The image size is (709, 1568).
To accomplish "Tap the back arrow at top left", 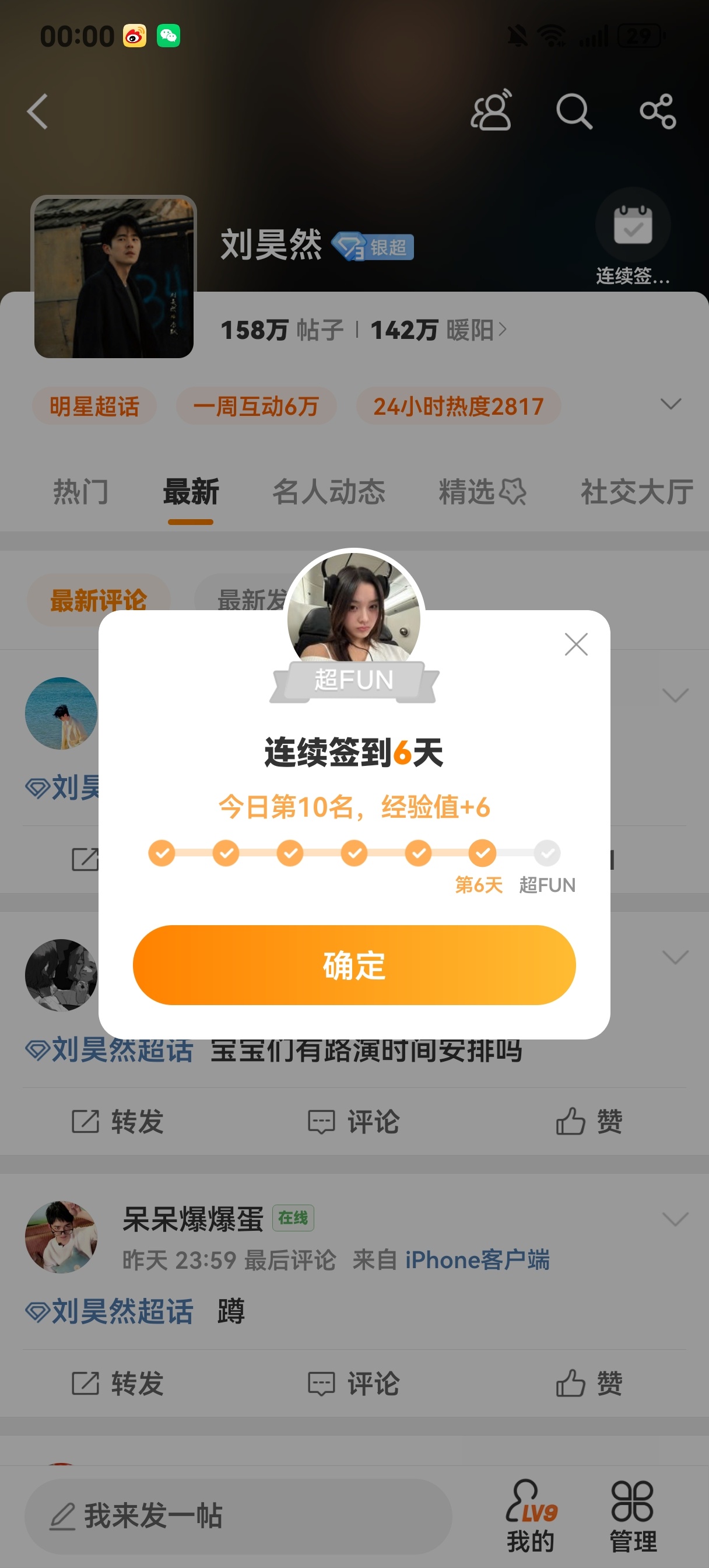I will click(x=38, y=111).
